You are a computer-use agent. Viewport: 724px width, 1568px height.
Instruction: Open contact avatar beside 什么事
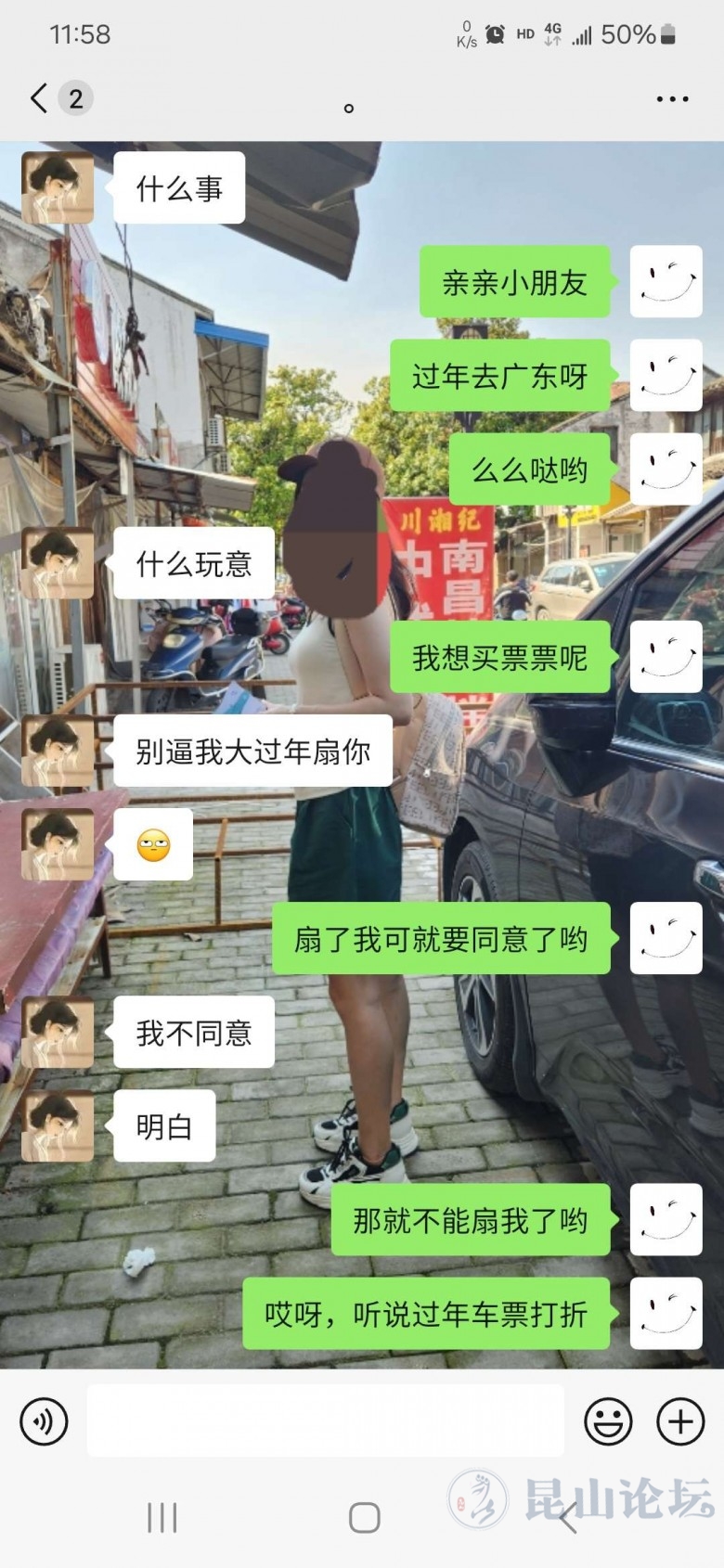58,188
